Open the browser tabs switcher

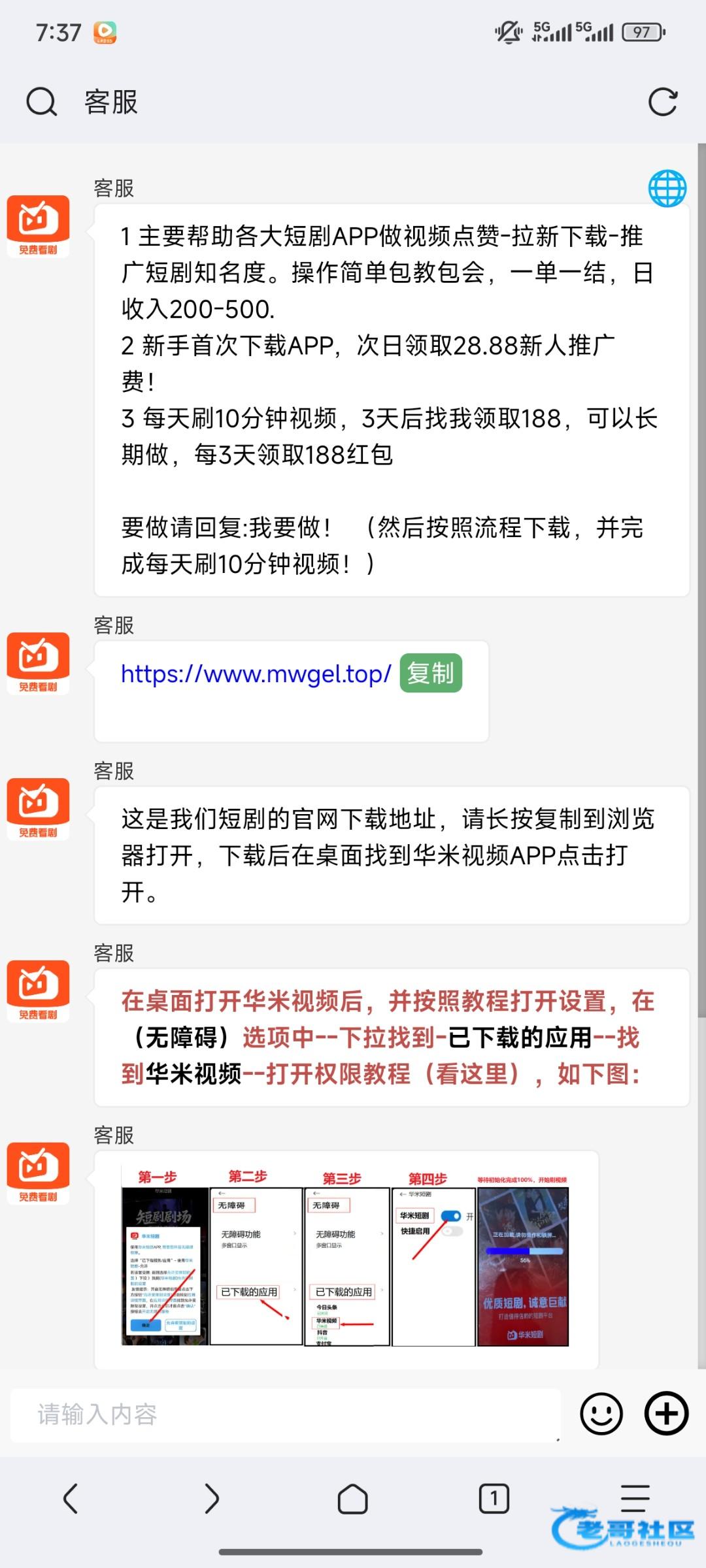tap(494, 1498)
